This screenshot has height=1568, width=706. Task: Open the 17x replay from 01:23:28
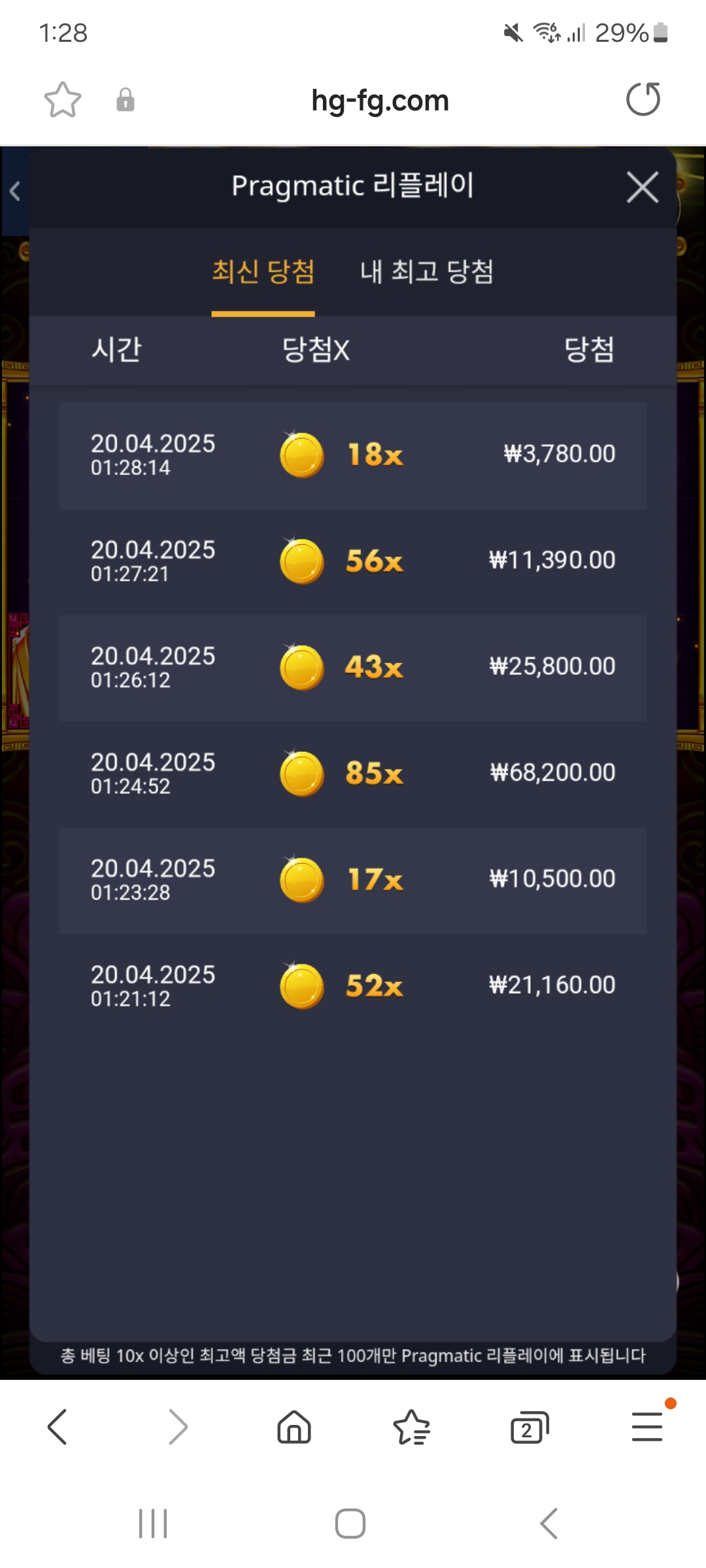click(x=353, y=880)
